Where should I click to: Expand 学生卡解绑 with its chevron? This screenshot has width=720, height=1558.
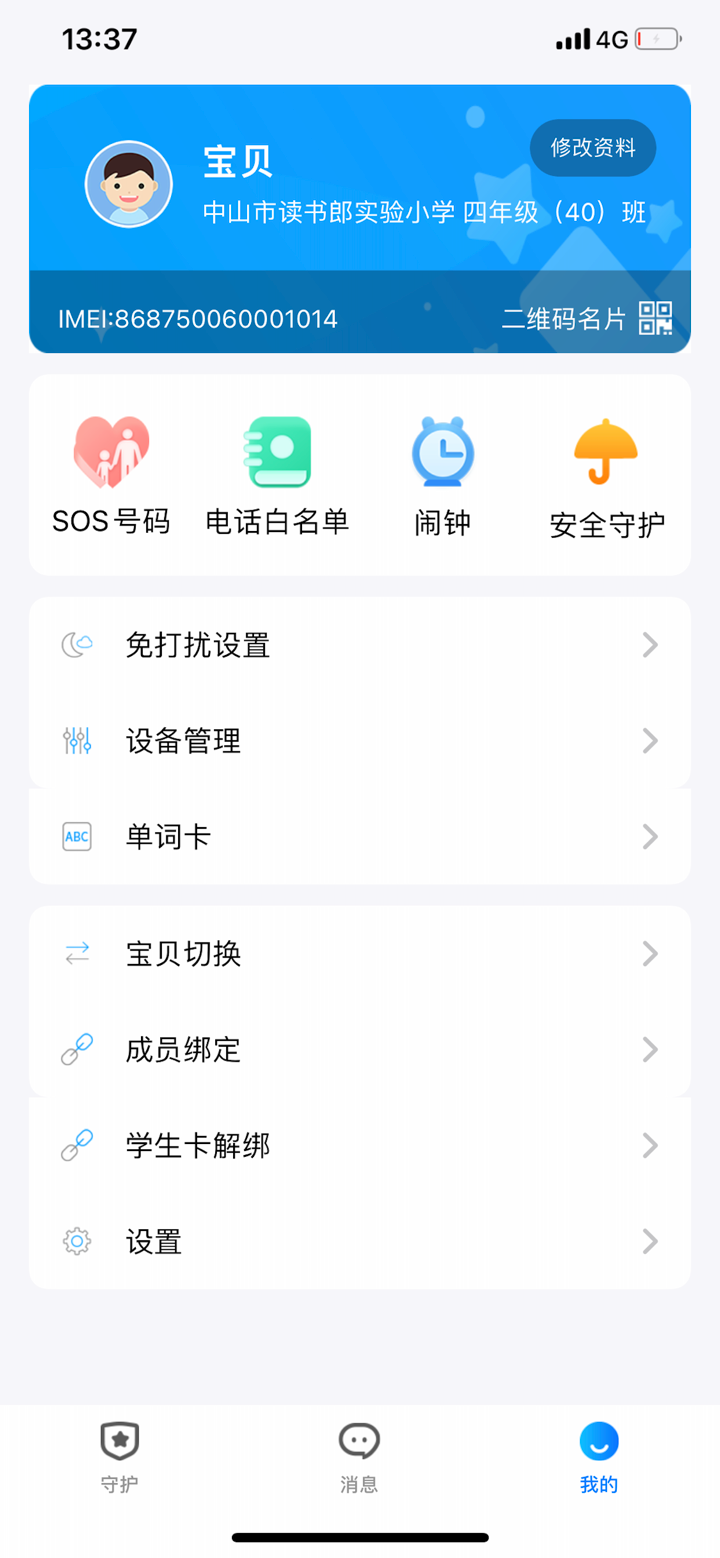649,1145
